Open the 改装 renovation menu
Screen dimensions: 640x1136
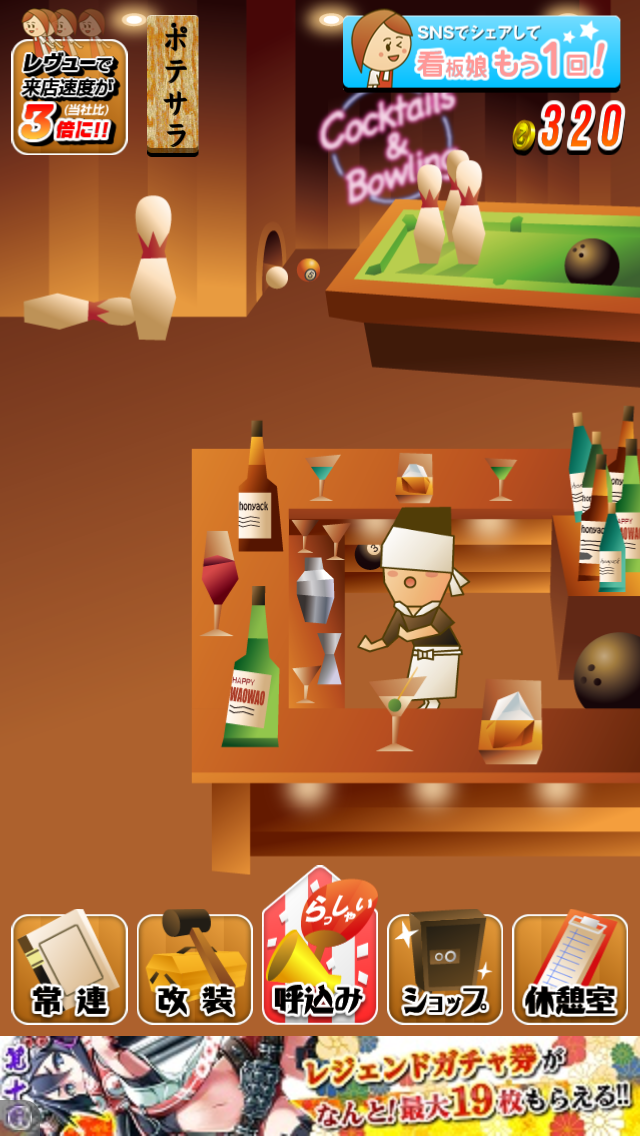[x=195, y=967]
